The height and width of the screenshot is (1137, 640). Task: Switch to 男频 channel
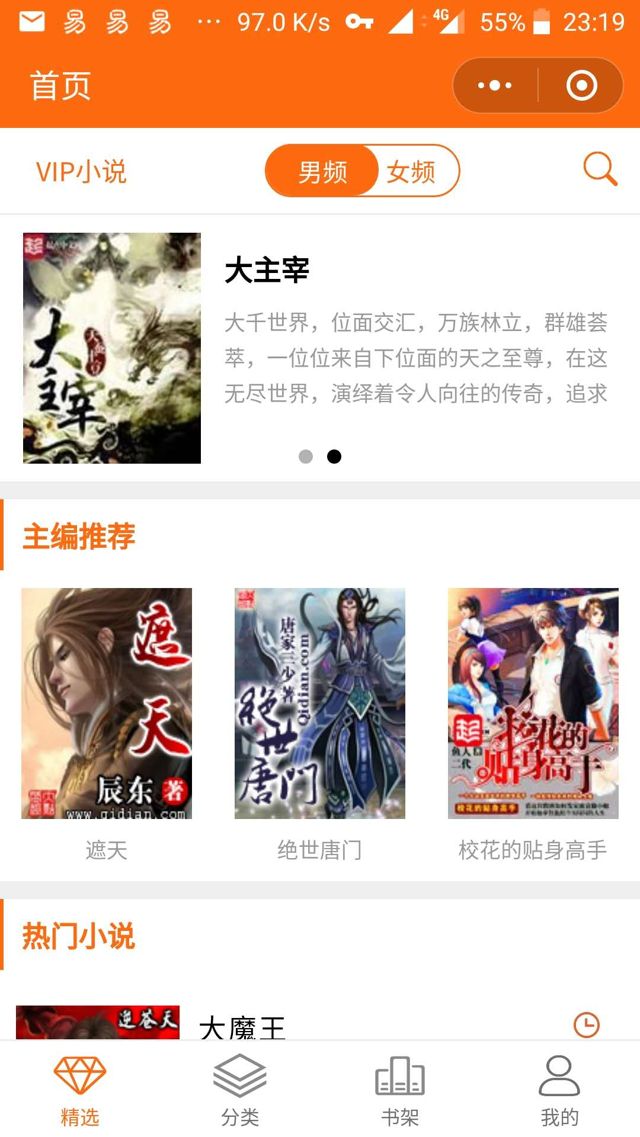pyautogui.click(x=322, y=171)
